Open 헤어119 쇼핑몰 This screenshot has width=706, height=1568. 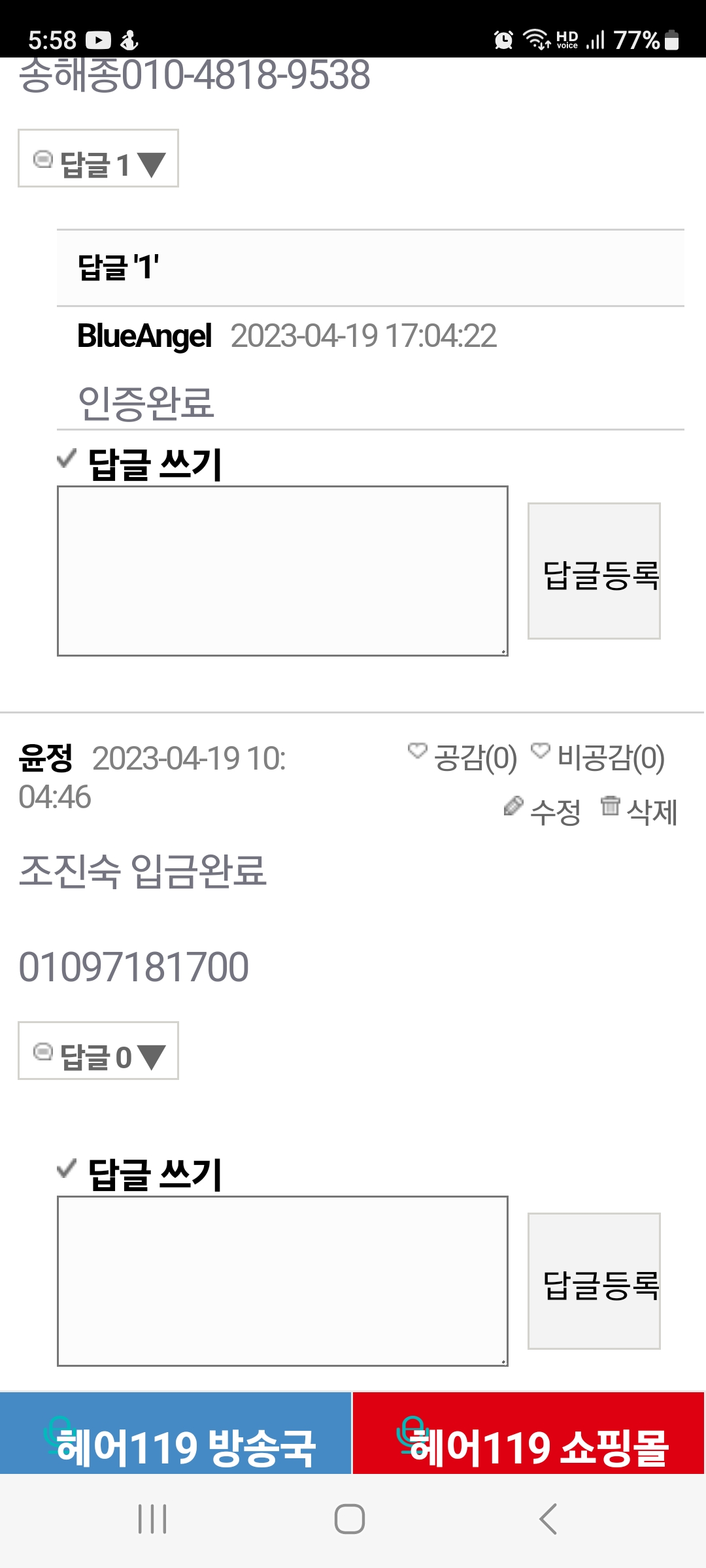pyautogui.click(x=528, y=1433)
